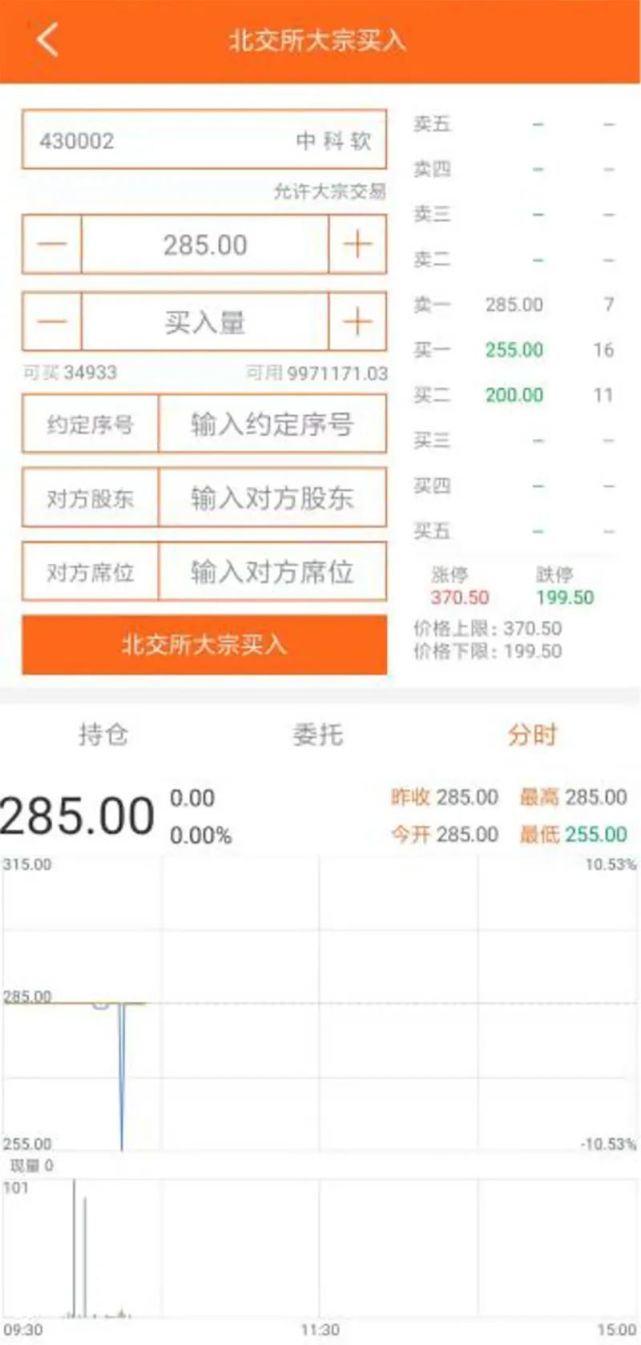The height and width of the screenshot is (1345, 641).
Task: Edit the price field showing 285.00
Action: pyautogui.click(x=205, y=244)
